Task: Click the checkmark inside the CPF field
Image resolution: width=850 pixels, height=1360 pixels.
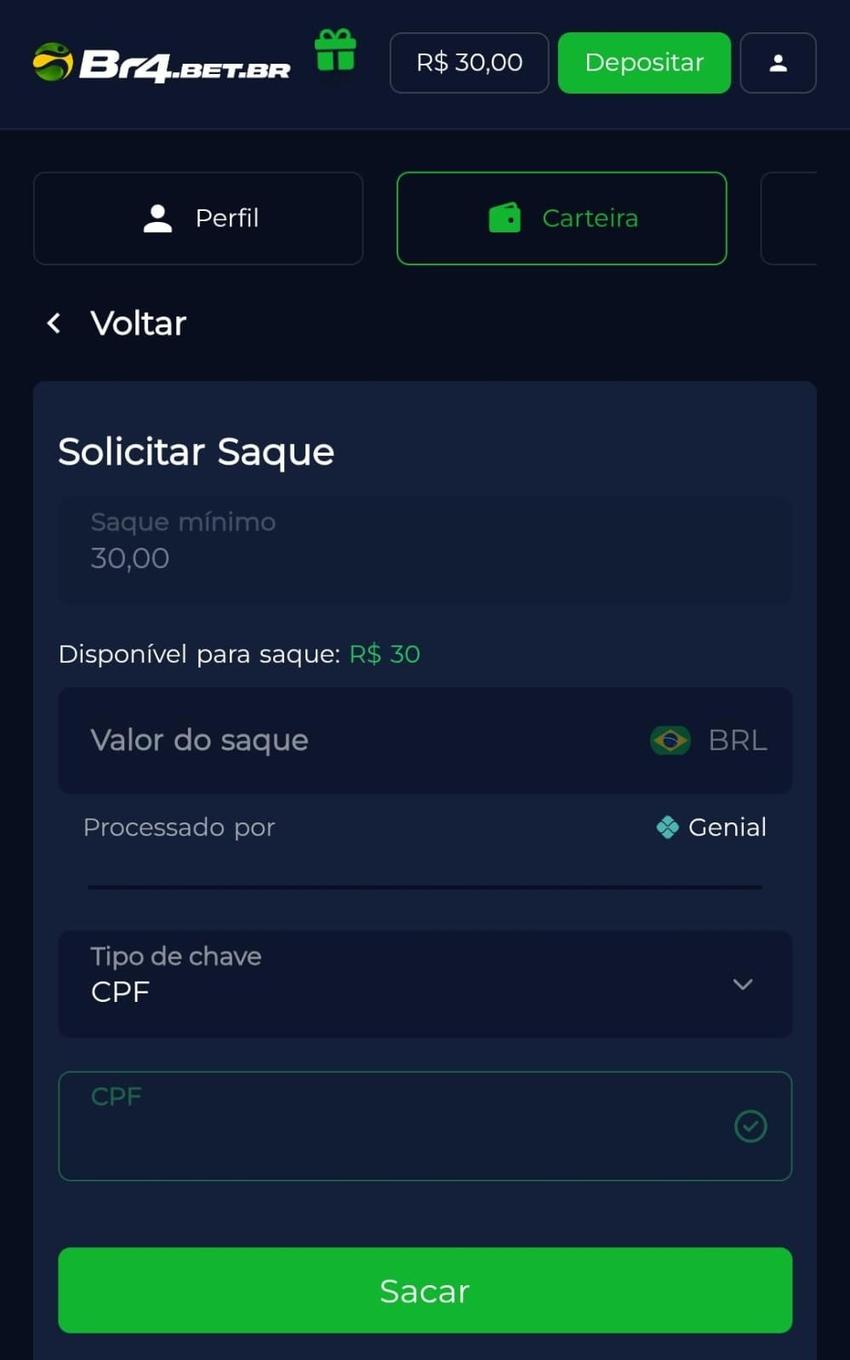Action: point(750,1126)
